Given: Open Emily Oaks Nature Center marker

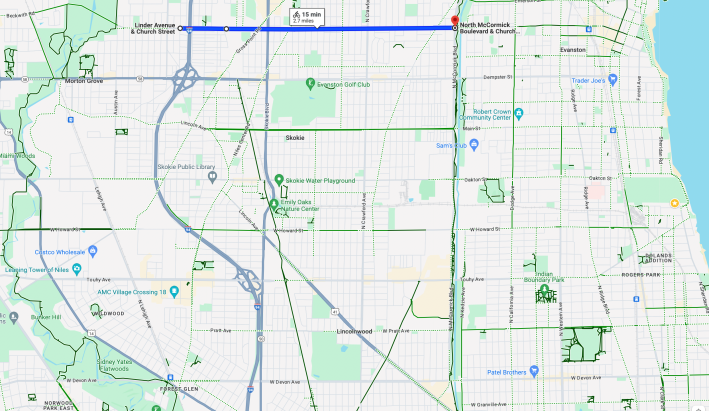Looking at the screenshot, I should (x=274, y=204).
